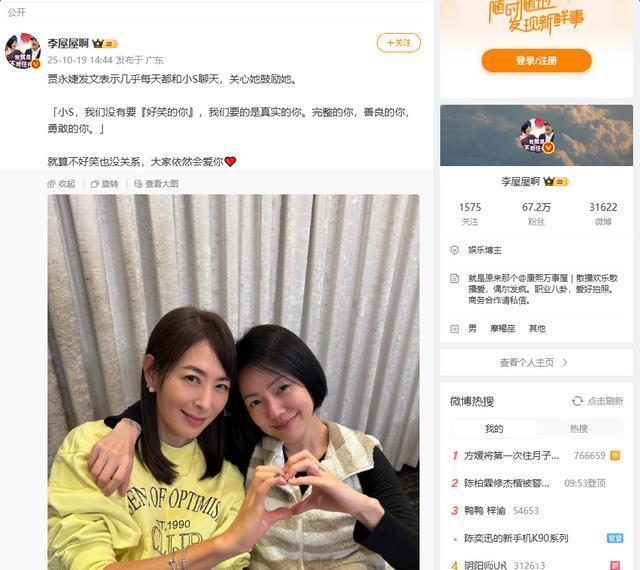640x570 pixels.
Task: View the 1575 关注 following list
Action: (x=470, y=213)
